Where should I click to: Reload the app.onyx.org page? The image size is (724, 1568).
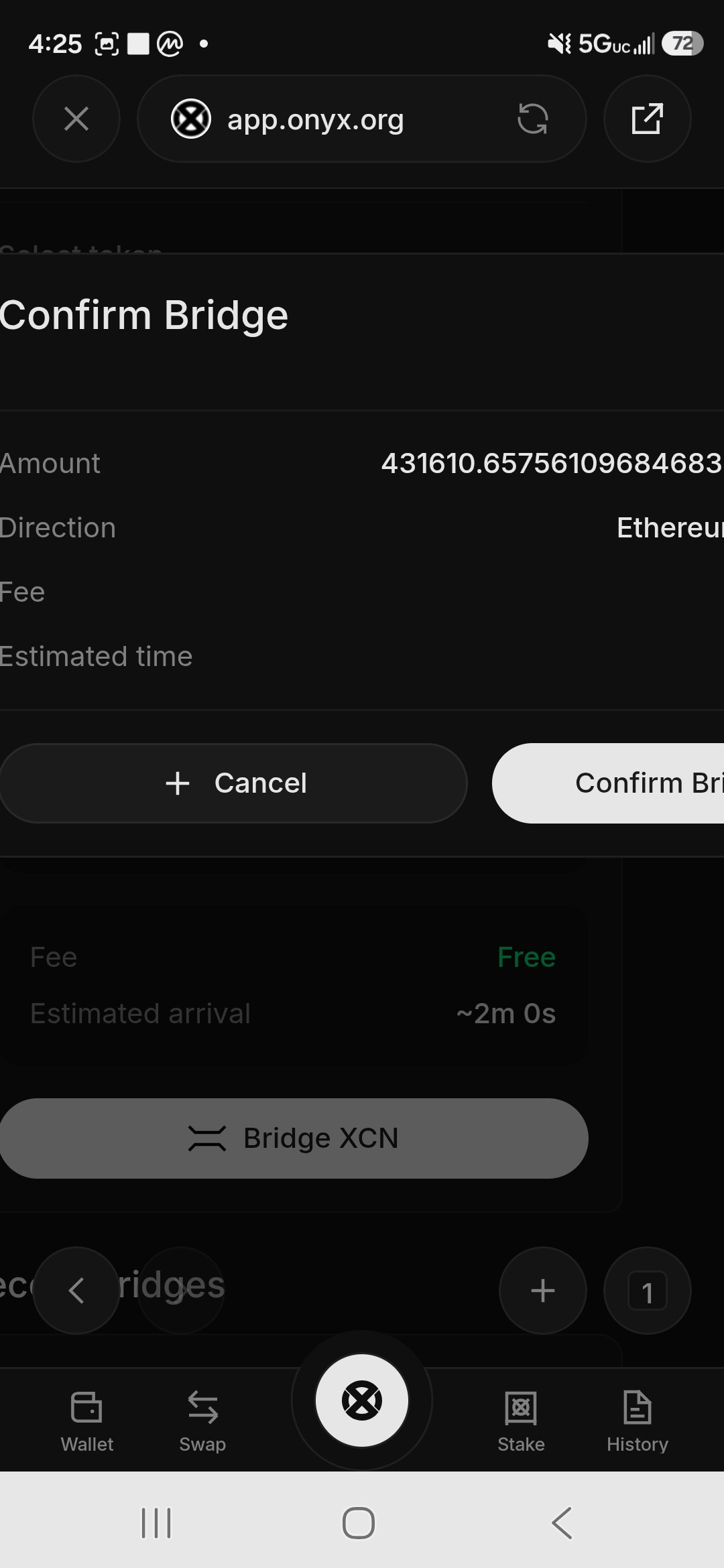533,119
